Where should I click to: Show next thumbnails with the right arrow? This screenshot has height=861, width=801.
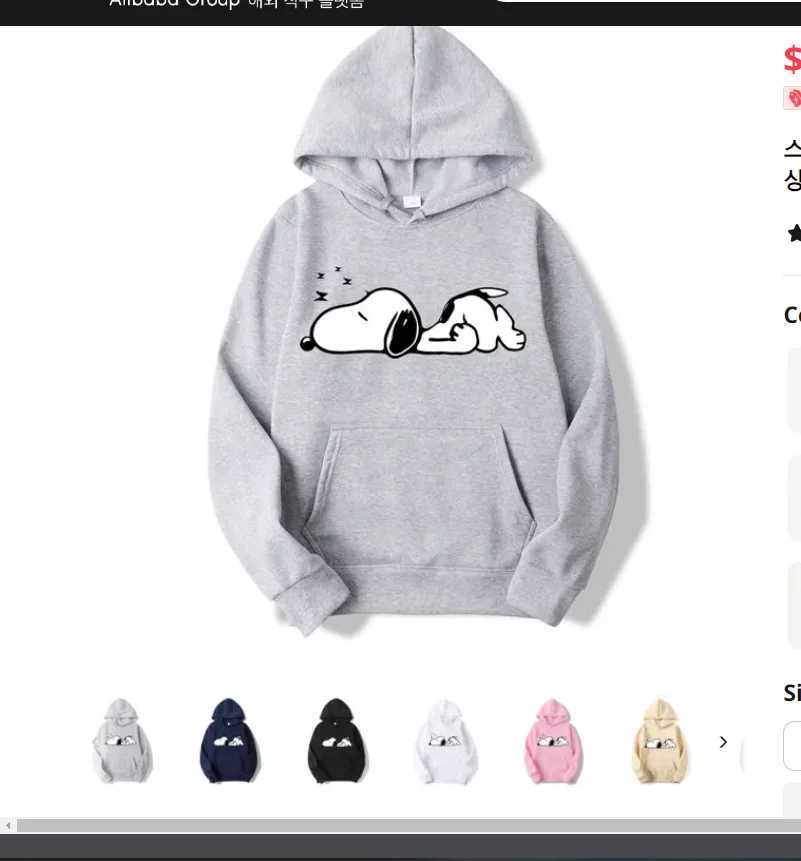click(723, 742)
